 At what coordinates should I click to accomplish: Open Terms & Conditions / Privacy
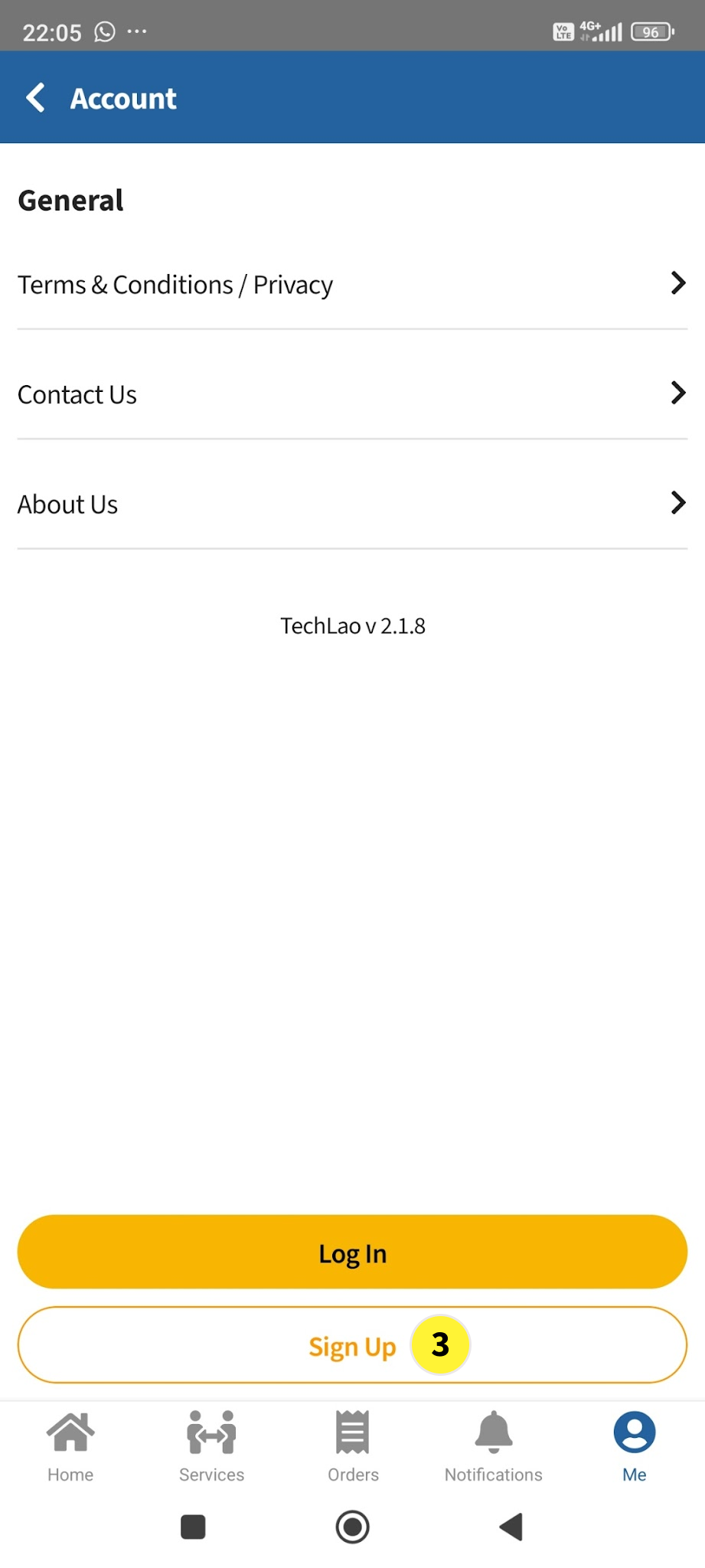tap(352, 285)
